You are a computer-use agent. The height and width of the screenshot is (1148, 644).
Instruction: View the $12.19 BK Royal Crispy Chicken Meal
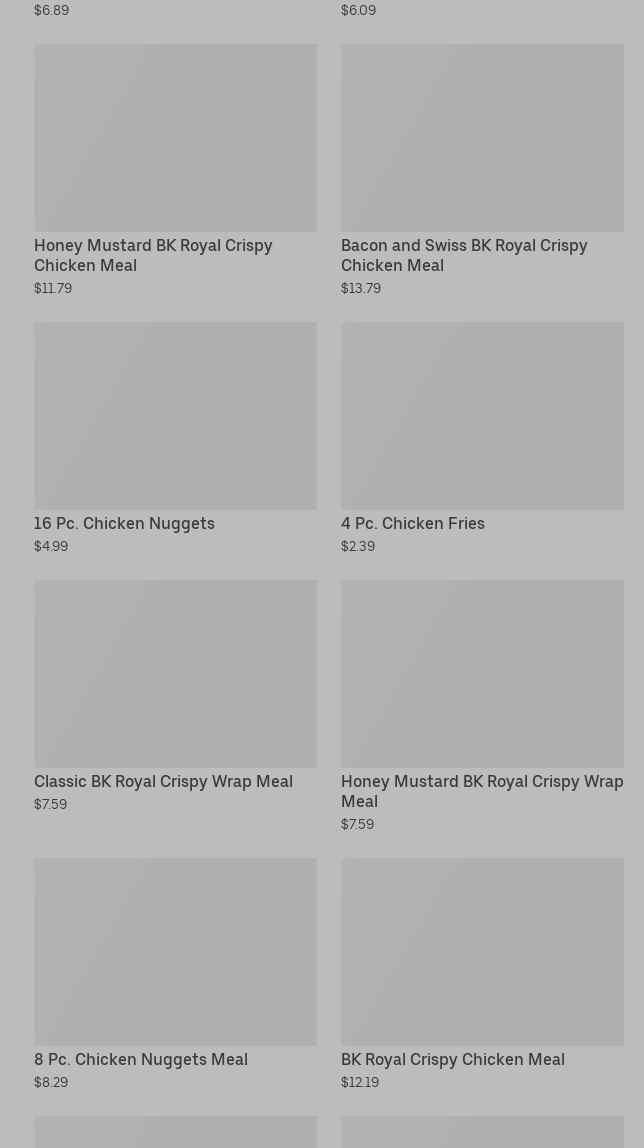482,974
